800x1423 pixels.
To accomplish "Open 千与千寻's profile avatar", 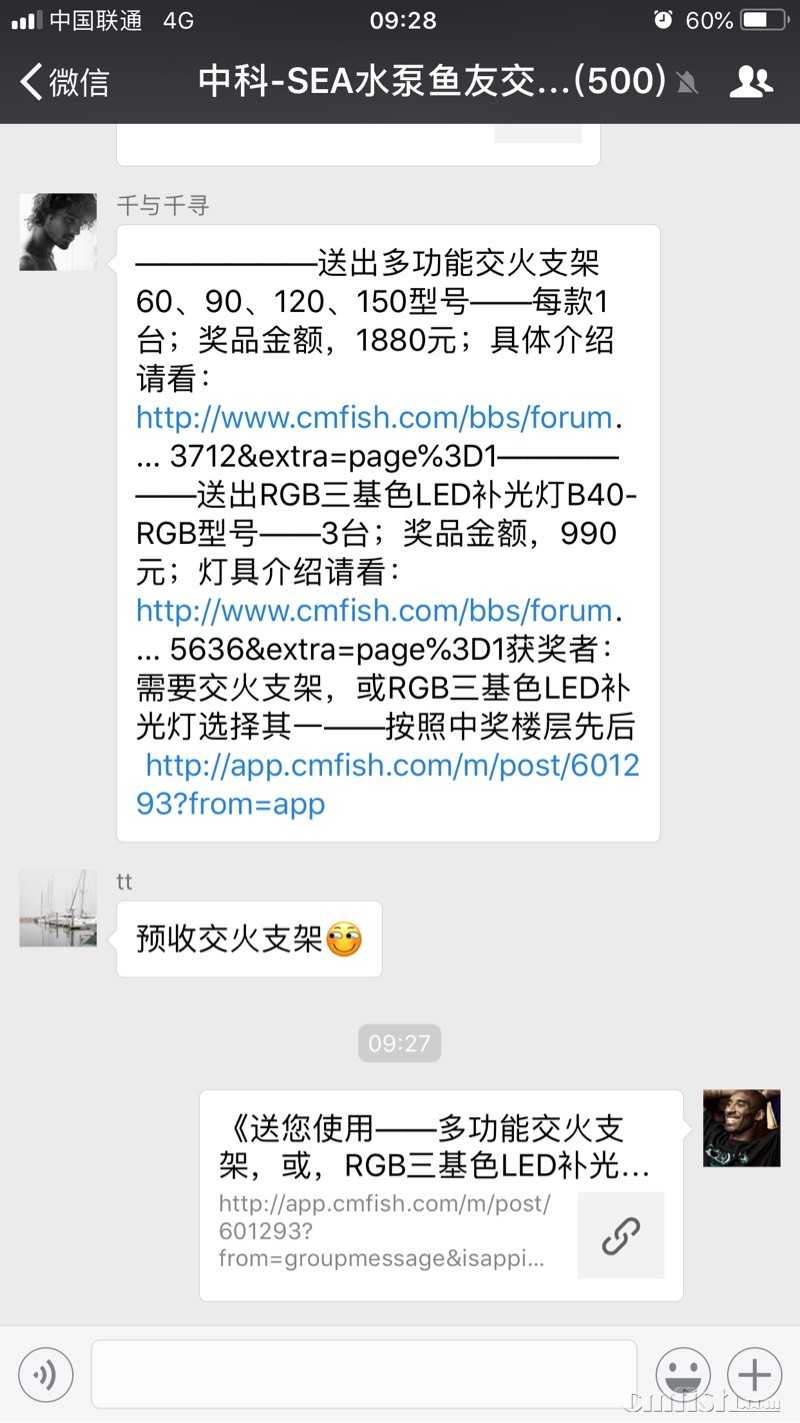I will pos(58,232).
